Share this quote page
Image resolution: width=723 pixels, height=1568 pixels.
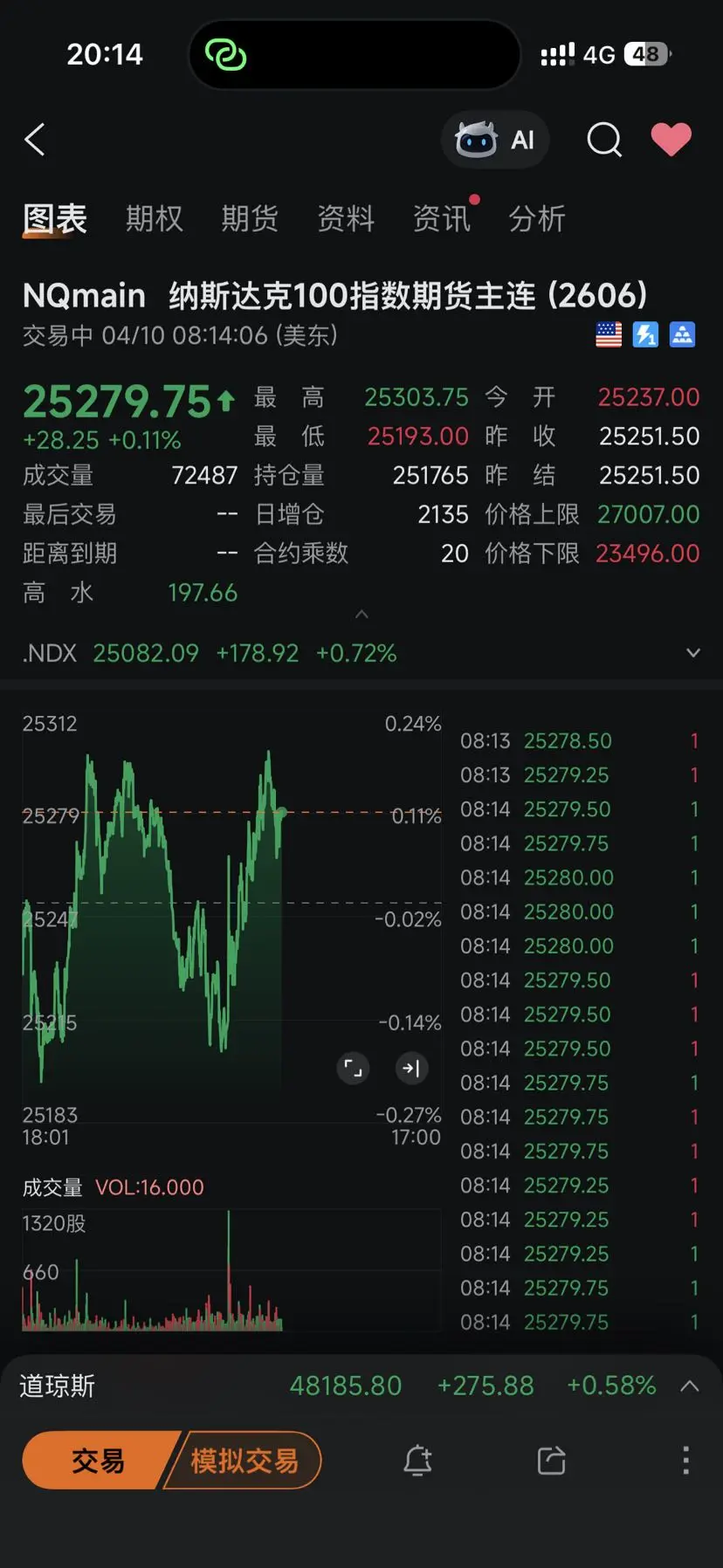(551, 1460)
